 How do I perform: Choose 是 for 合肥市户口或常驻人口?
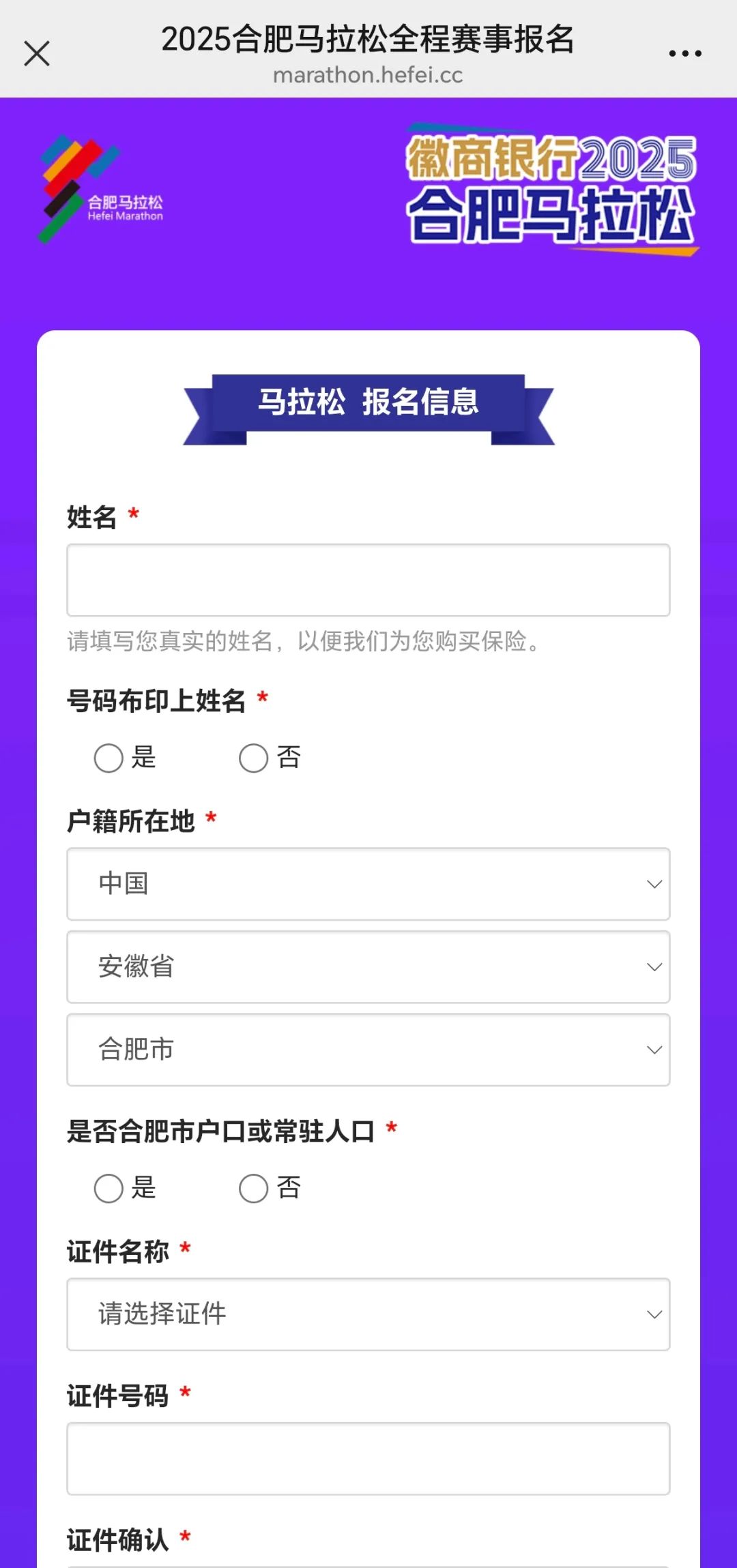(109, 1188)
